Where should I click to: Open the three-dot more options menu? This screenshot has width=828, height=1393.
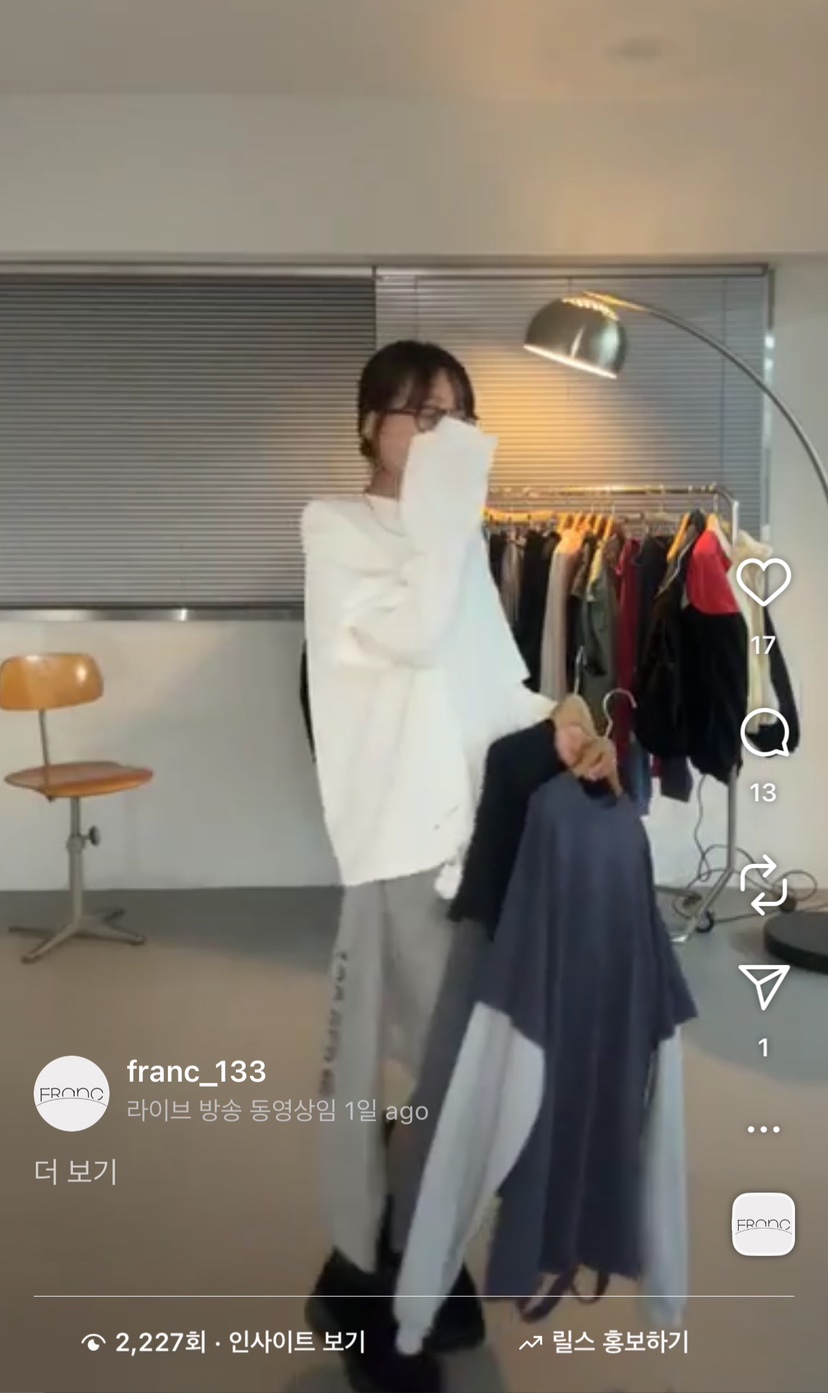(763, 1129)
